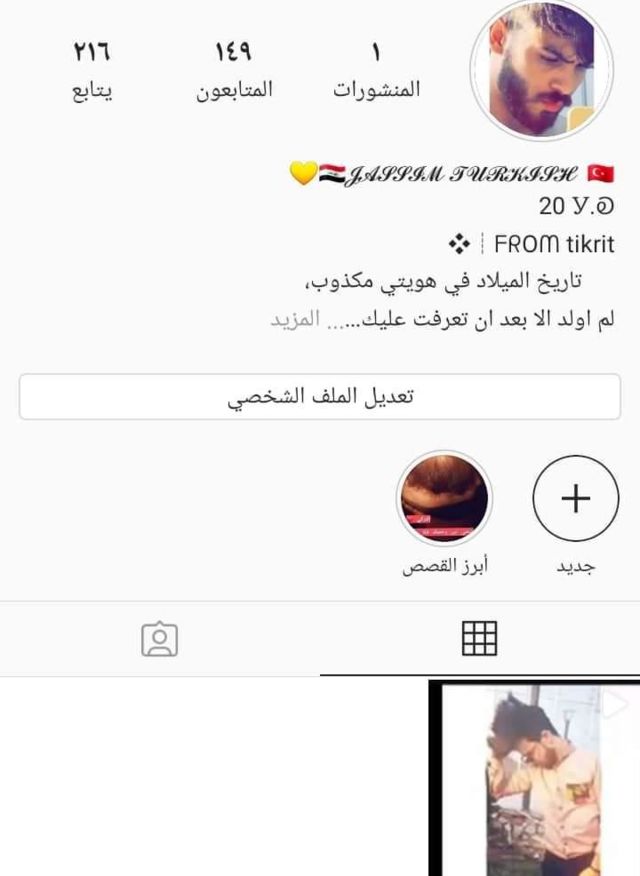Screen dimensions: 640x876
Task: Open the يتابع following list
Action: 92,70
